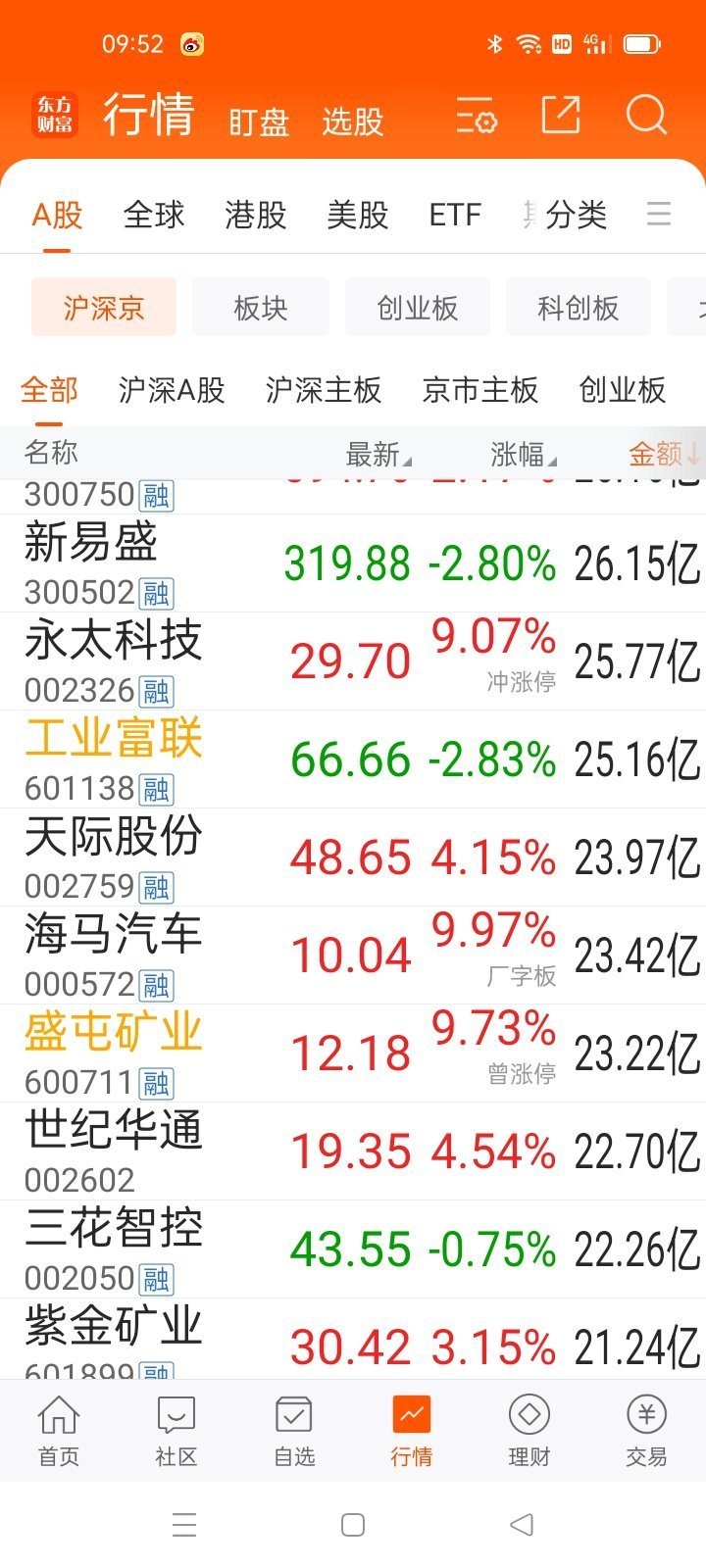This screenshot has width=706, height=1568.
Task: Open the list settings gear icon
Action: pyautogui.click(x=477, y=117)
